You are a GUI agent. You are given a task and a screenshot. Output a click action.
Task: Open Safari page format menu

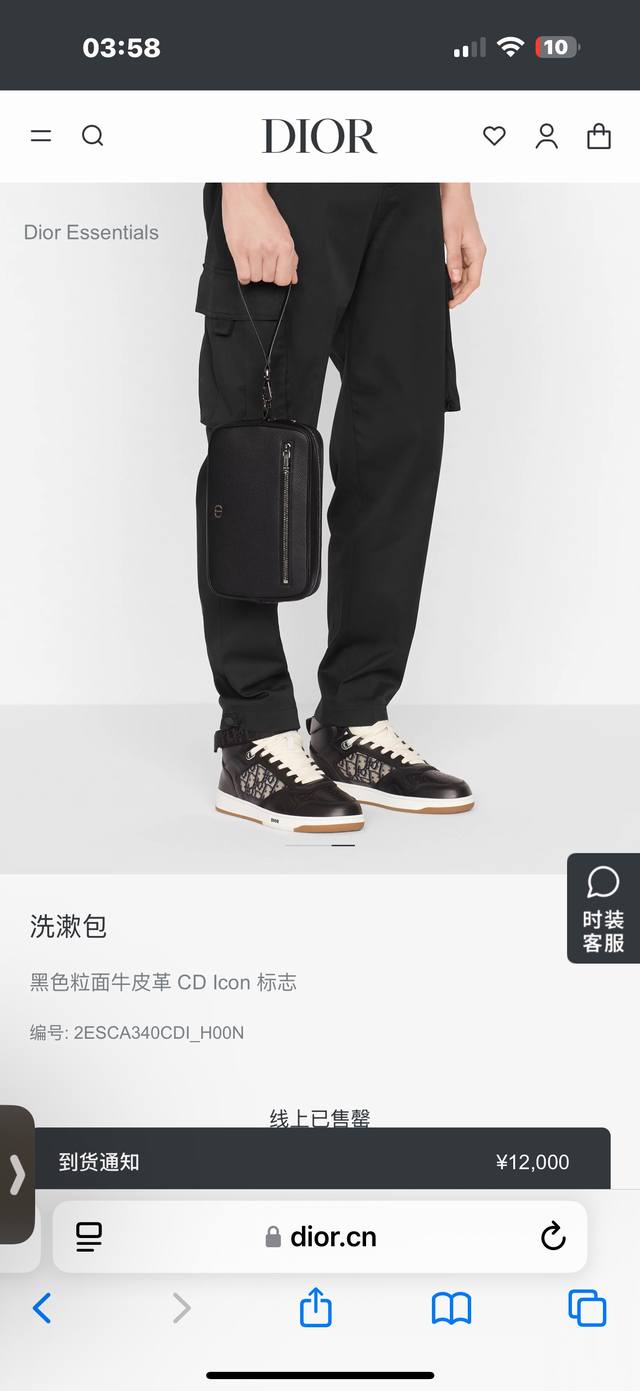tap(89, 1237)
